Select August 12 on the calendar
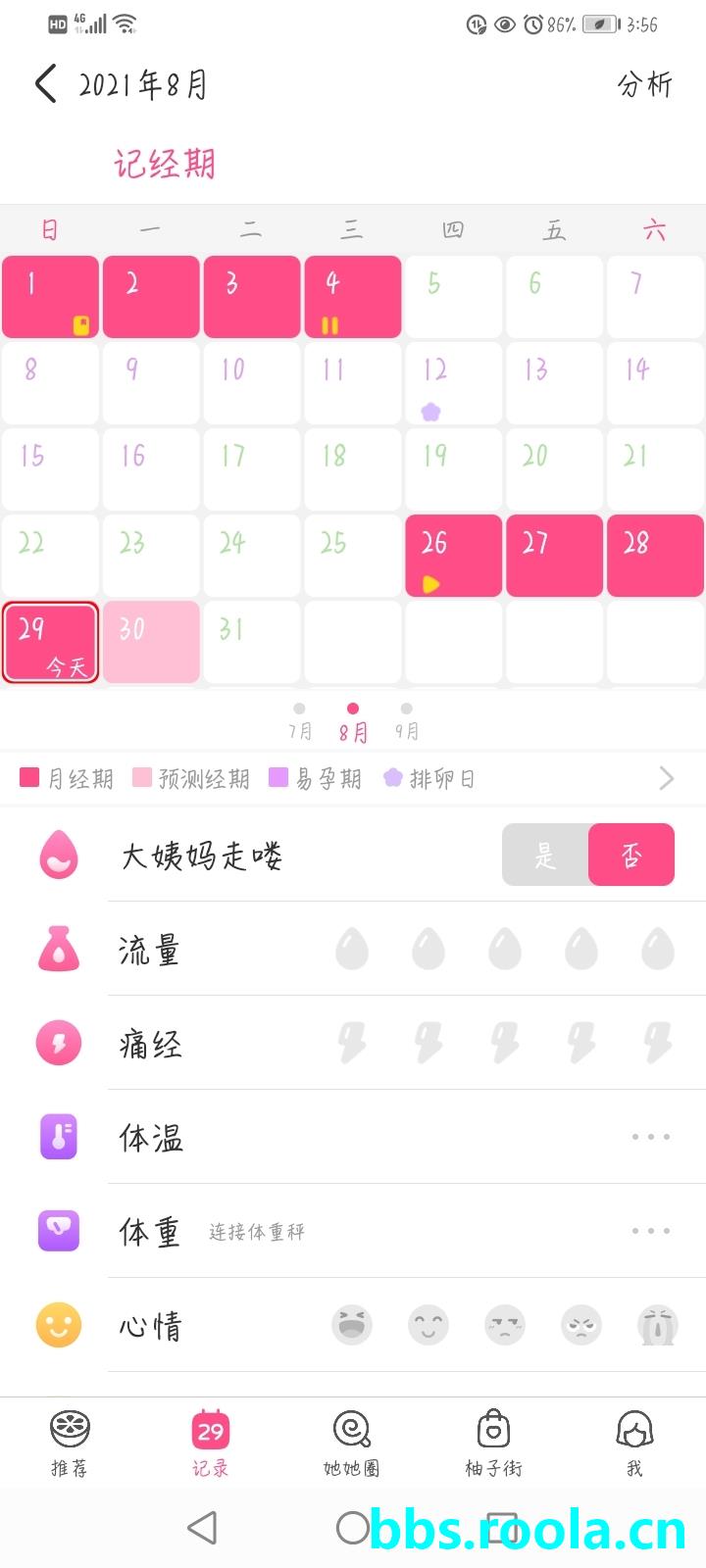The image size is (706, 1568). pyautogui.click(x=453, y=383)
